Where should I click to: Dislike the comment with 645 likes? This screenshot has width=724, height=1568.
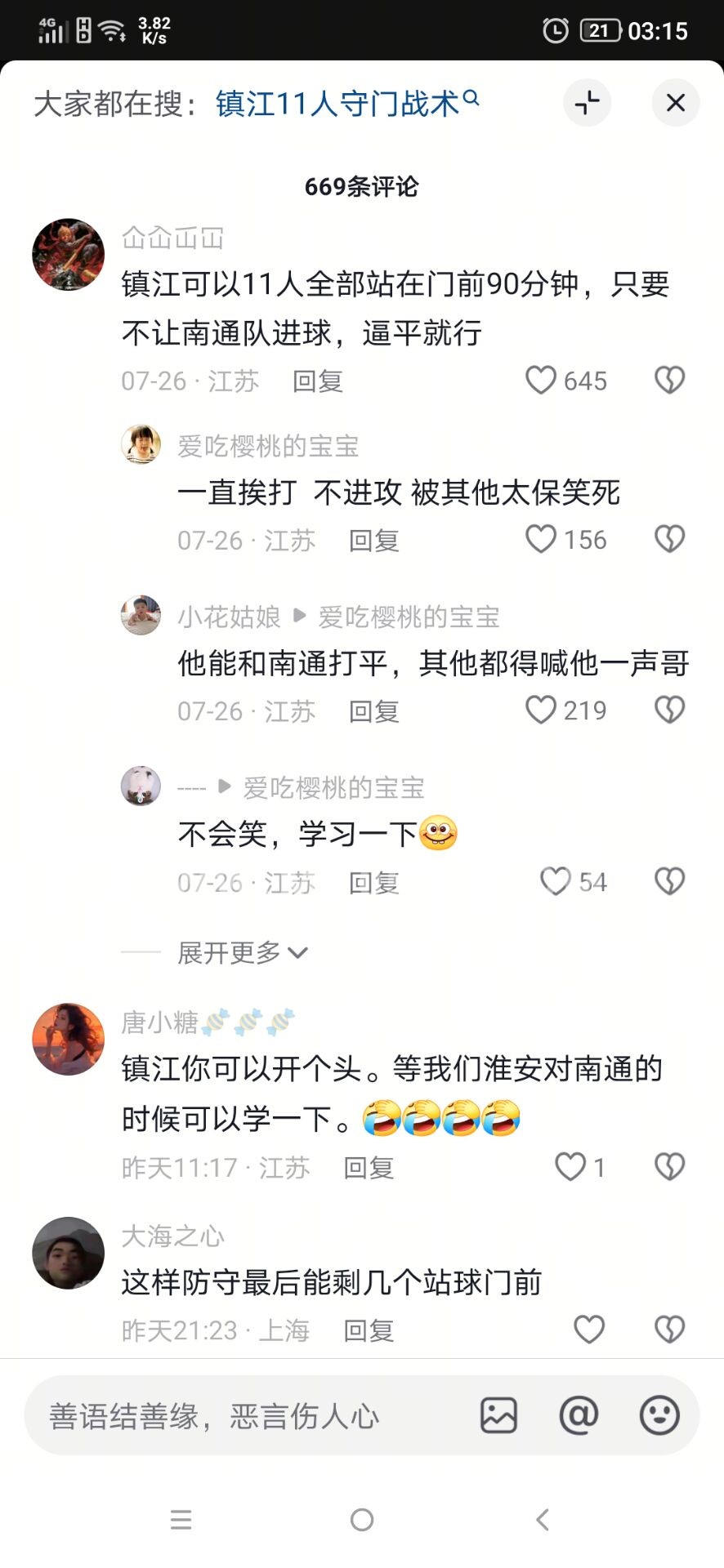click(669, 381)
